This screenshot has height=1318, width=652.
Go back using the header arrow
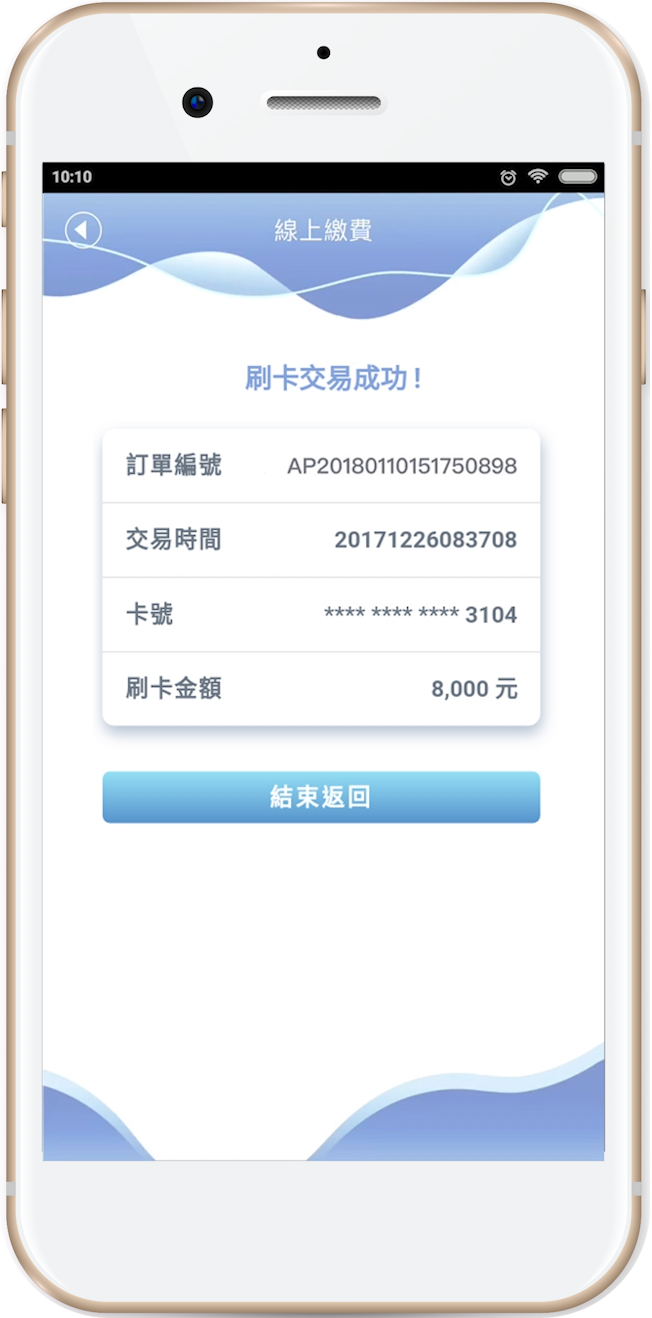point(83,230)
